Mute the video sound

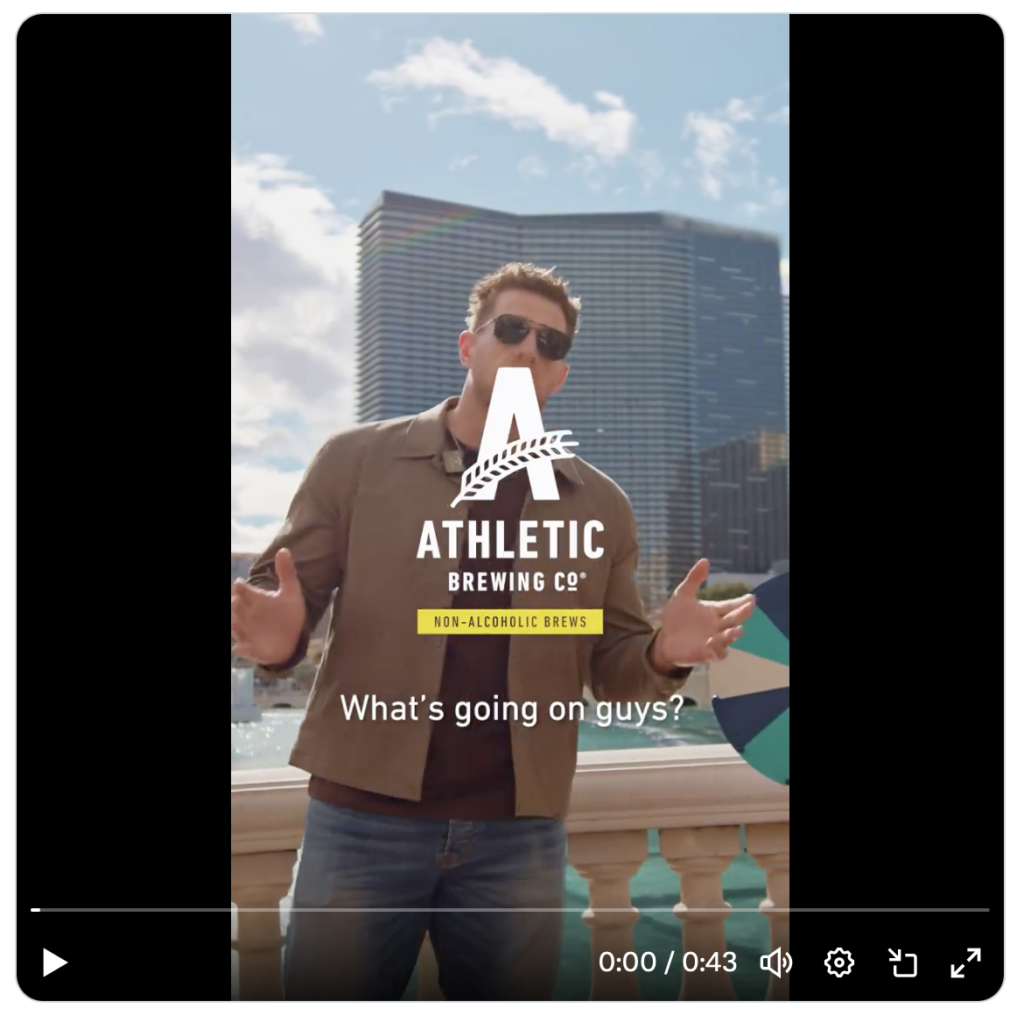tap(776, 963)
